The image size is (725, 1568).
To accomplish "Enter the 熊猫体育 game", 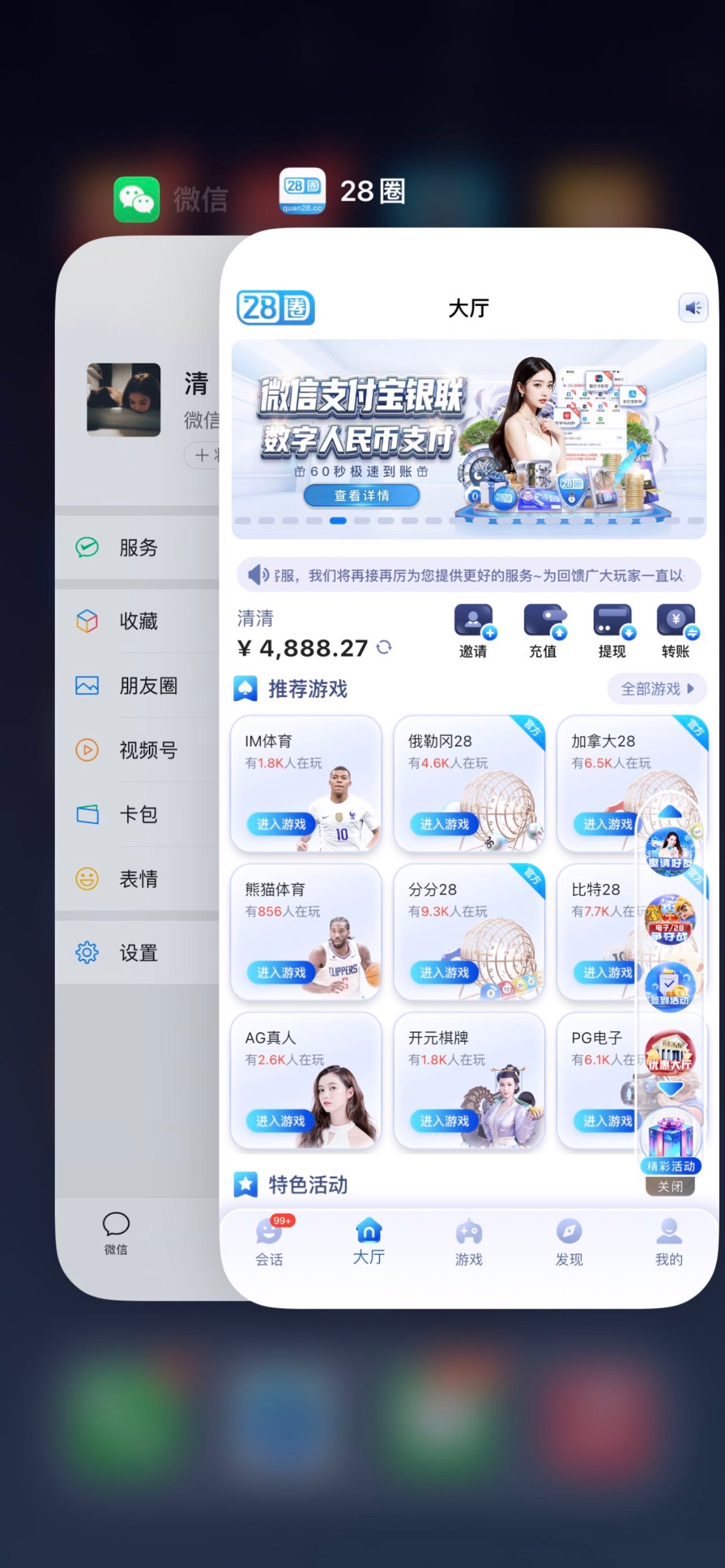I will pos(282,972).
